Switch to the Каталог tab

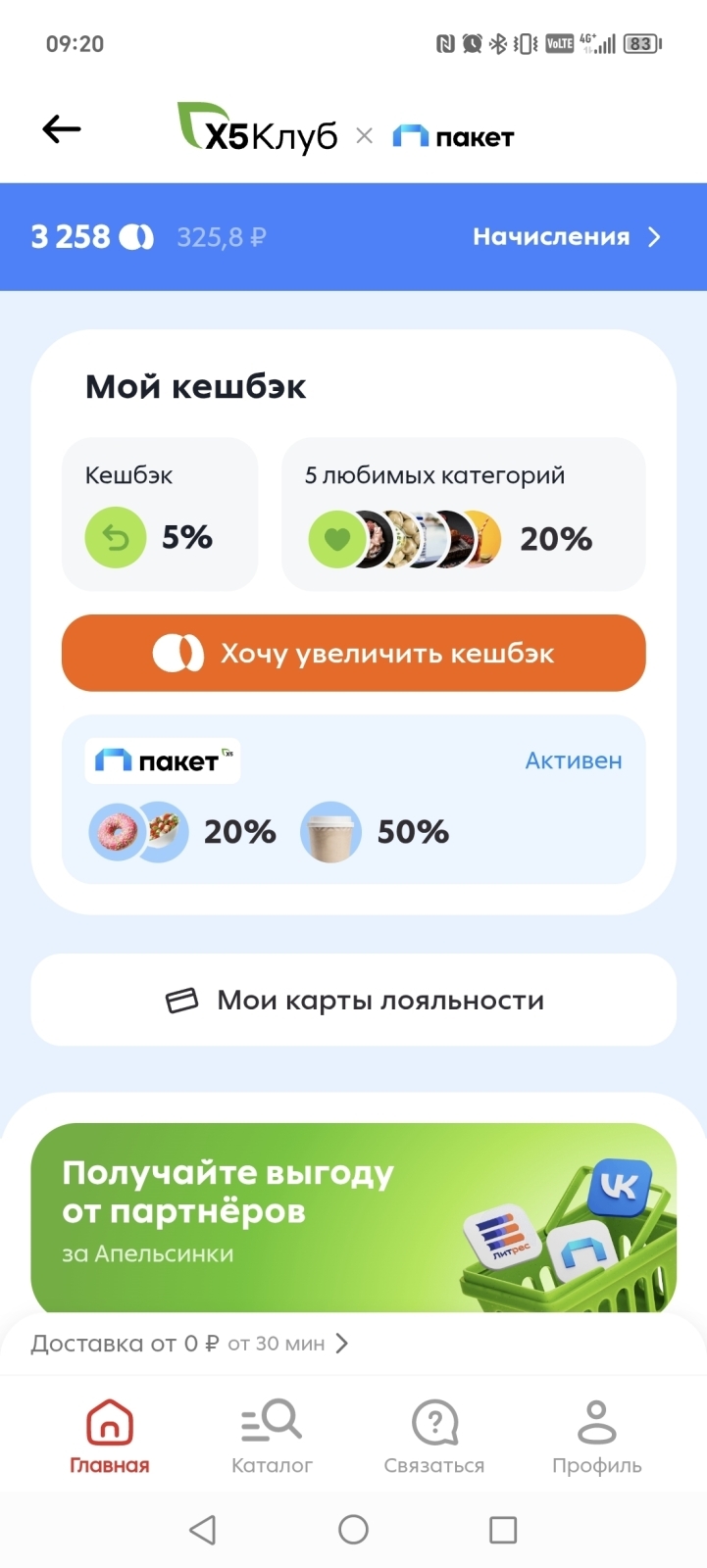pyautogui.click(x=272, y=1436)
